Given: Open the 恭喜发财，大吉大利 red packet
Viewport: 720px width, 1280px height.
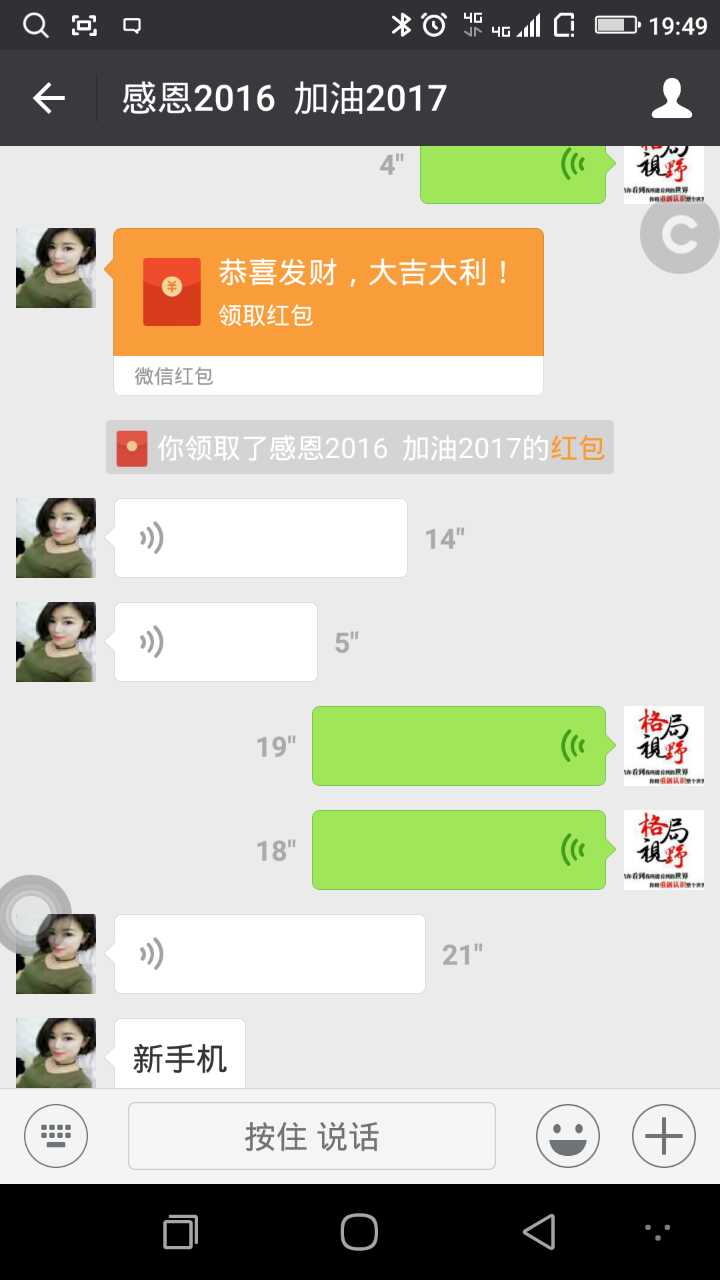Looking at the screenshot, I should (328, 292).
